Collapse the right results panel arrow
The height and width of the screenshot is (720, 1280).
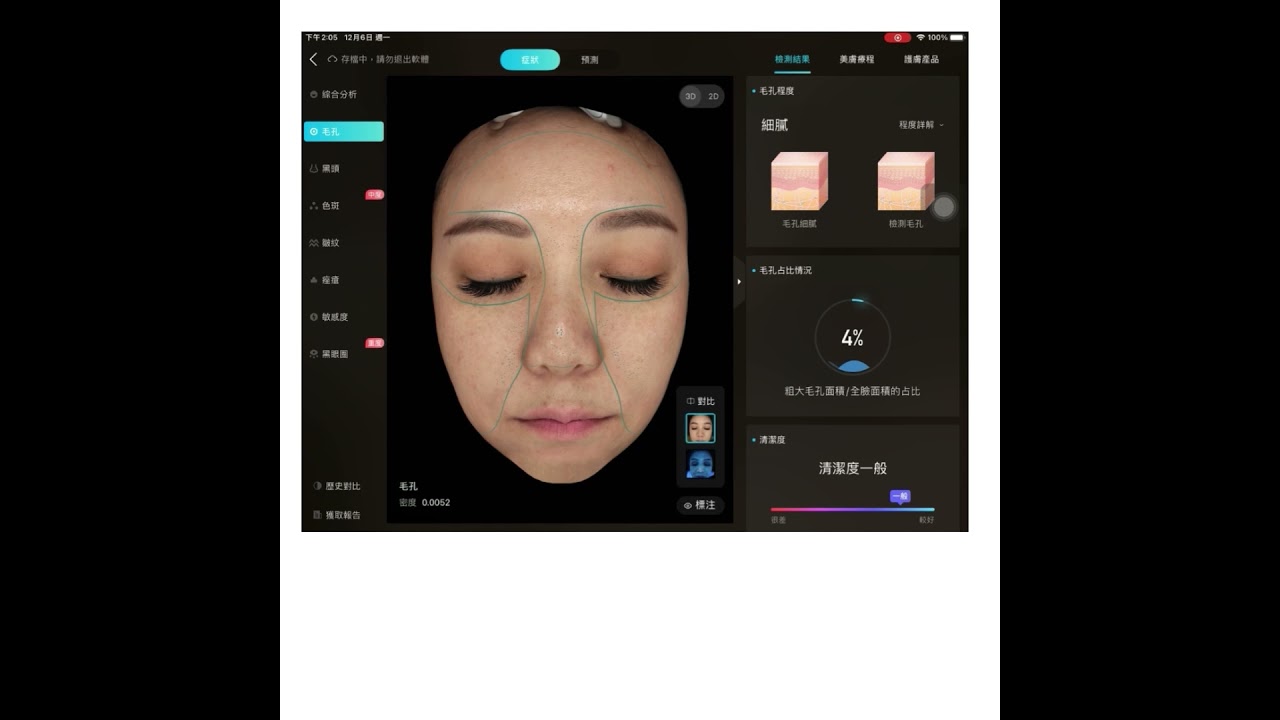click(x=739, y=282)
